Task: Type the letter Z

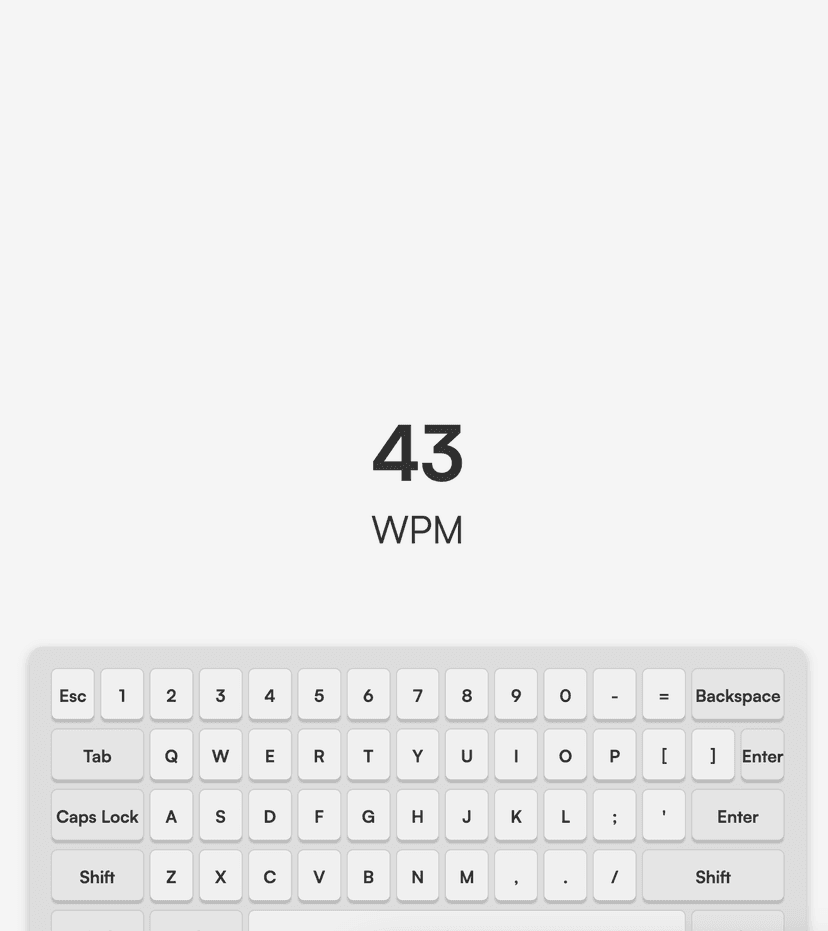Action: (171, 876)
